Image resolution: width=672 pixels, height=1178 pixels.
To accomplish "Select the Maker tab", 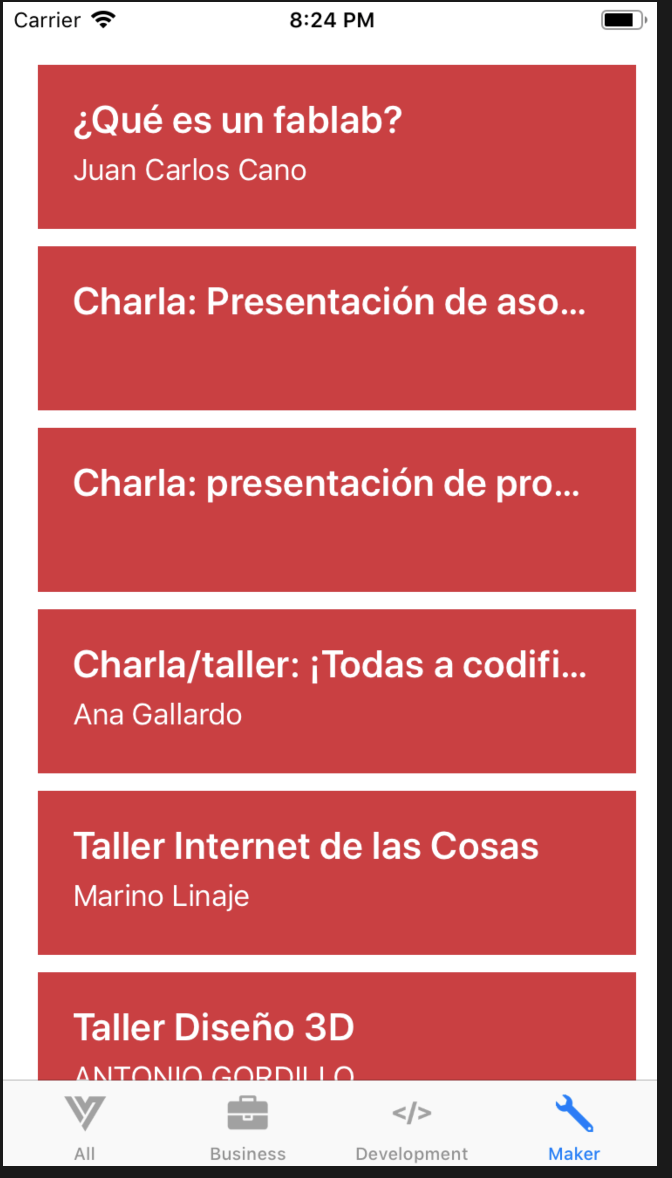I will [574, 1128].
